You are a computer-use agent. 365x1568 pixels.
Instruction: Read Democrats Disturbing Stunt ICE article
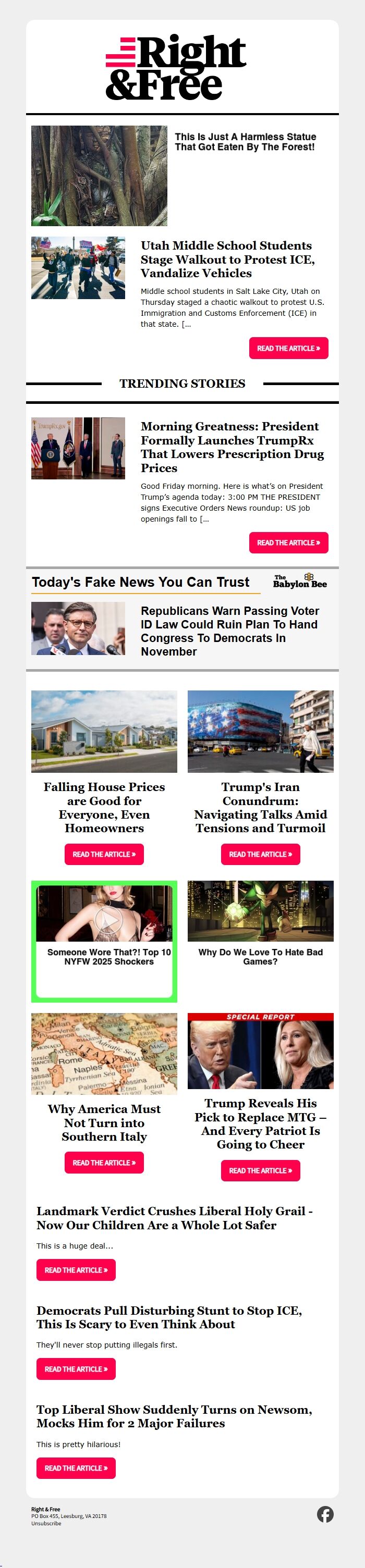[x=76, y=1369]
